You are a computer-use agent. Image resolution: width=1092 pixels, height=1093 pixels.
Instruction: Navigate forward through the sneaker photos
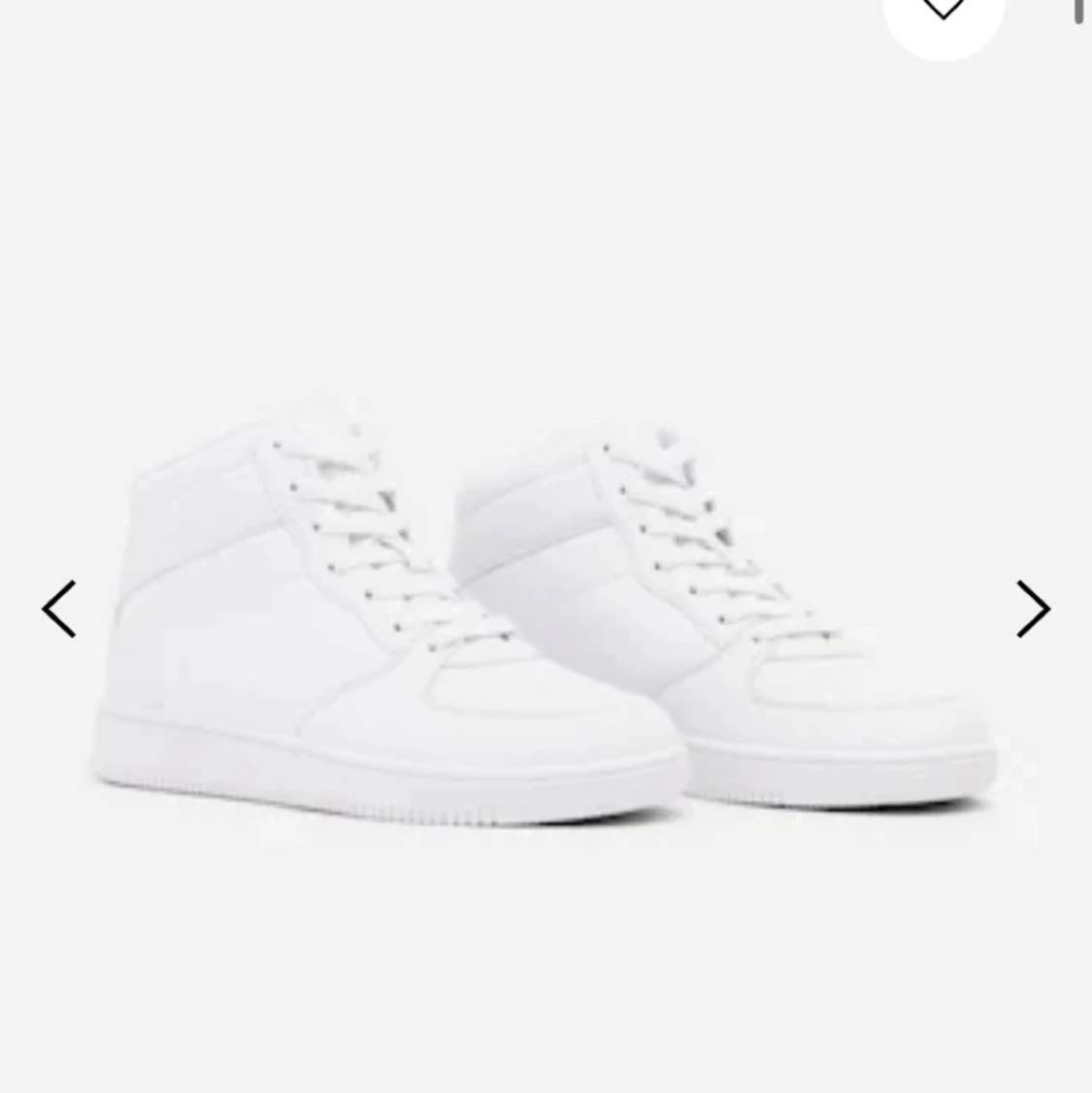tap(1032, 609)
